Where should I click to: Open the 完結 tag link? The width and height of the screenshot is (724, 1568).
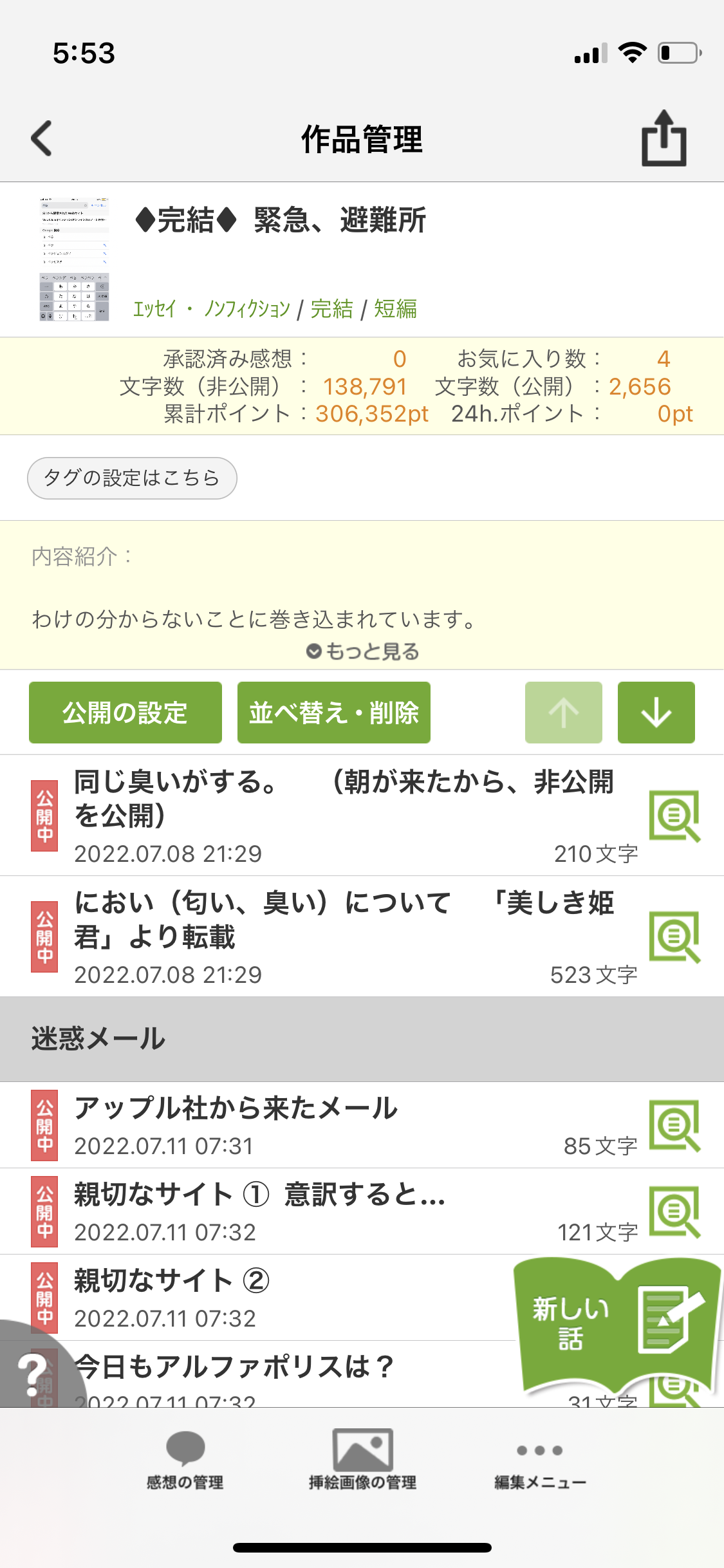click(331, 309)
